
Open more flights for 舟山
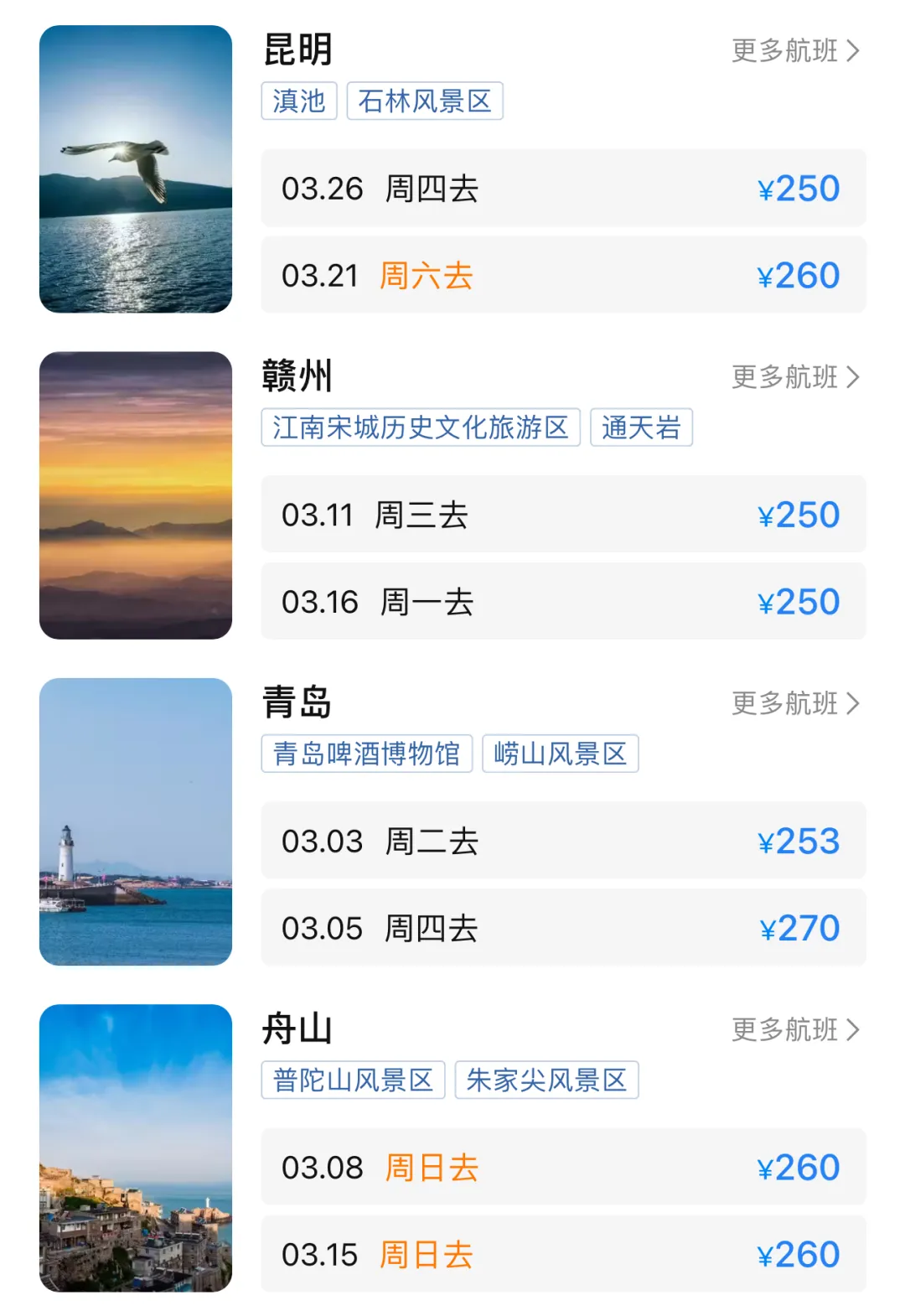pyautogui.click(x=794, y=1029)
